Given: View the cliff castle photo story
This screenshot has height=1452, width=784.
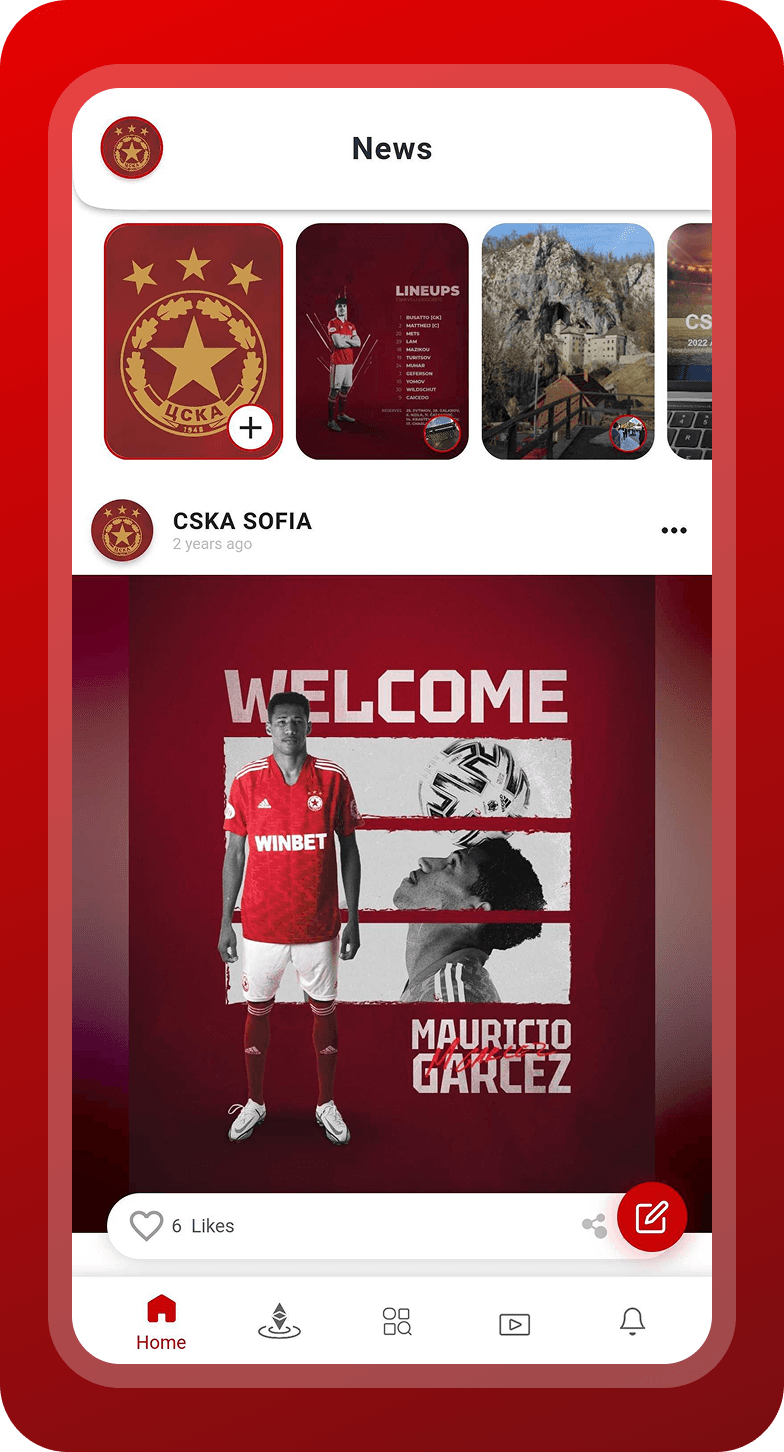Looking at the screenshot, I should pyautogui.click(x=568, y=341).
